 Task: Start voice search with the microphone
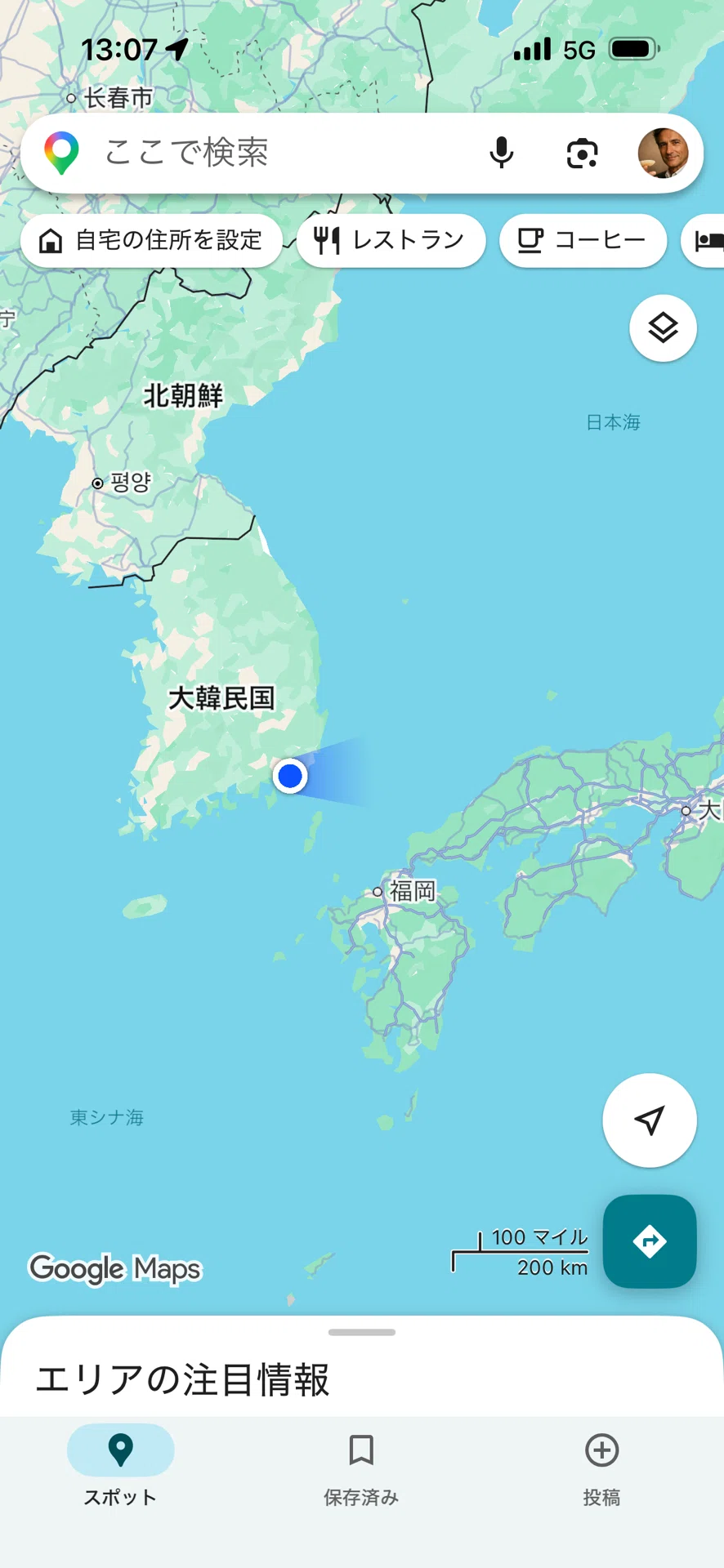[502, 153]
